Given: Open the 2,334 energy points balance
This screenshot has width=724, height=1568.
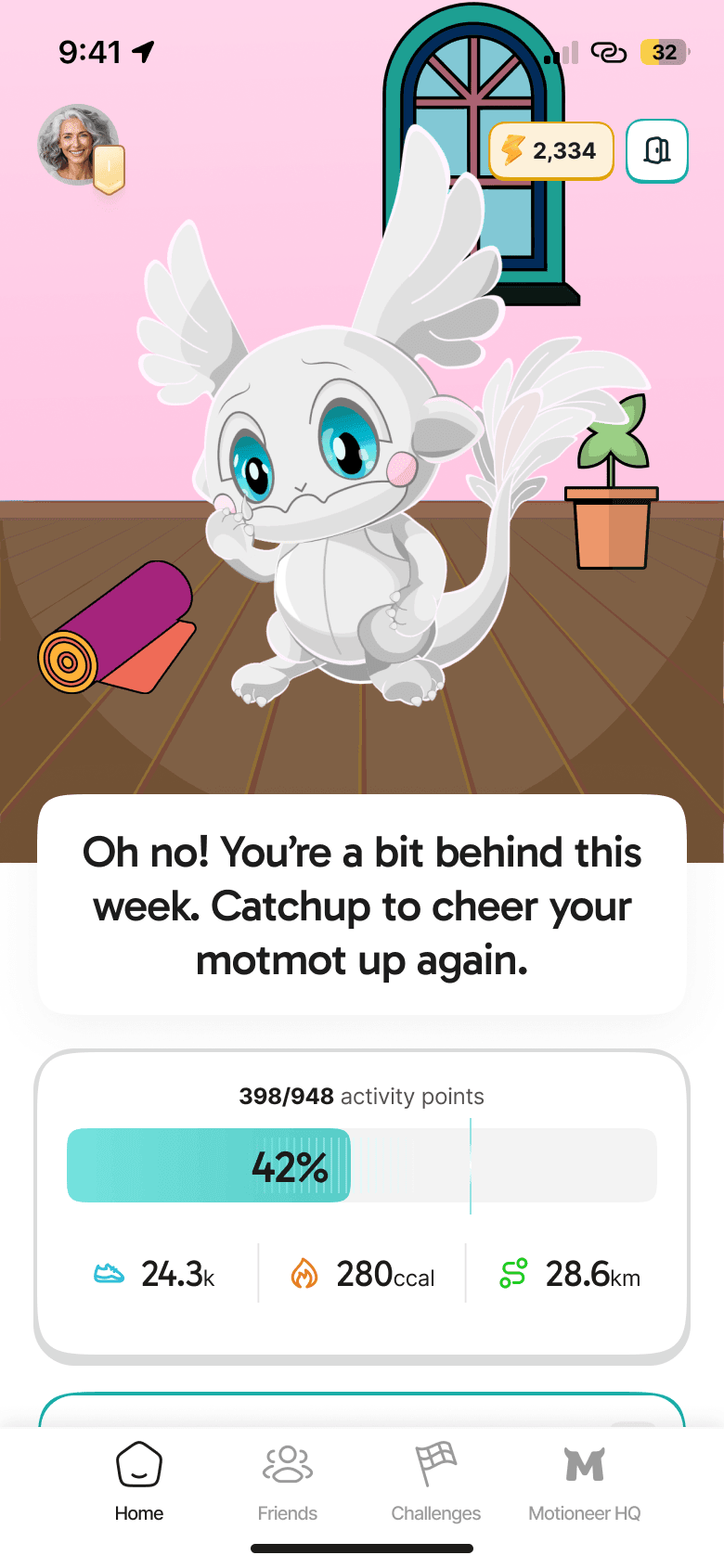Looking at the screenshot, I should click(551, 150).
